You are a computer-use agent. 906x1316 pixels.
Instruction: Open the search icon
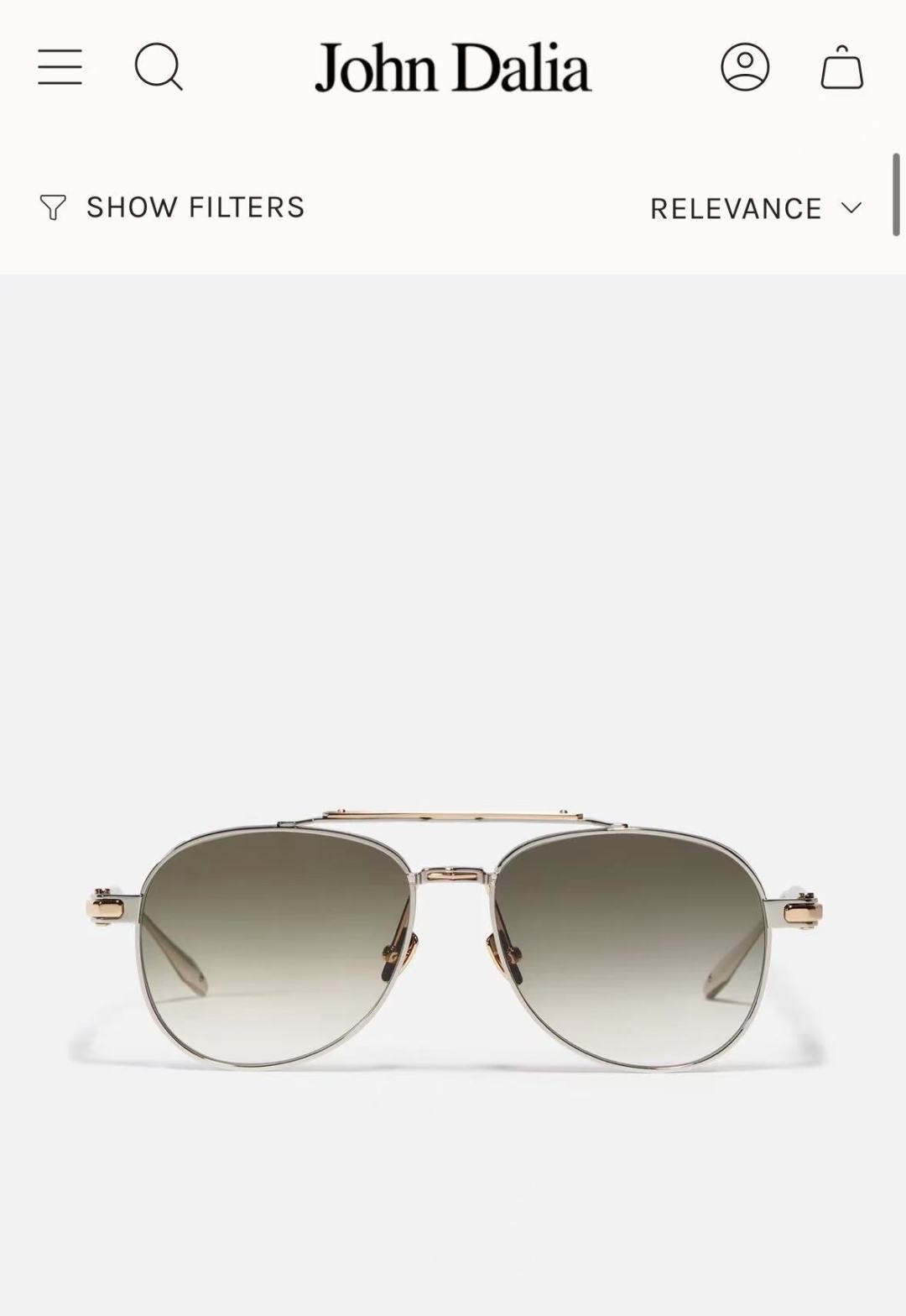pyautogui.click(x=159, y=67)
